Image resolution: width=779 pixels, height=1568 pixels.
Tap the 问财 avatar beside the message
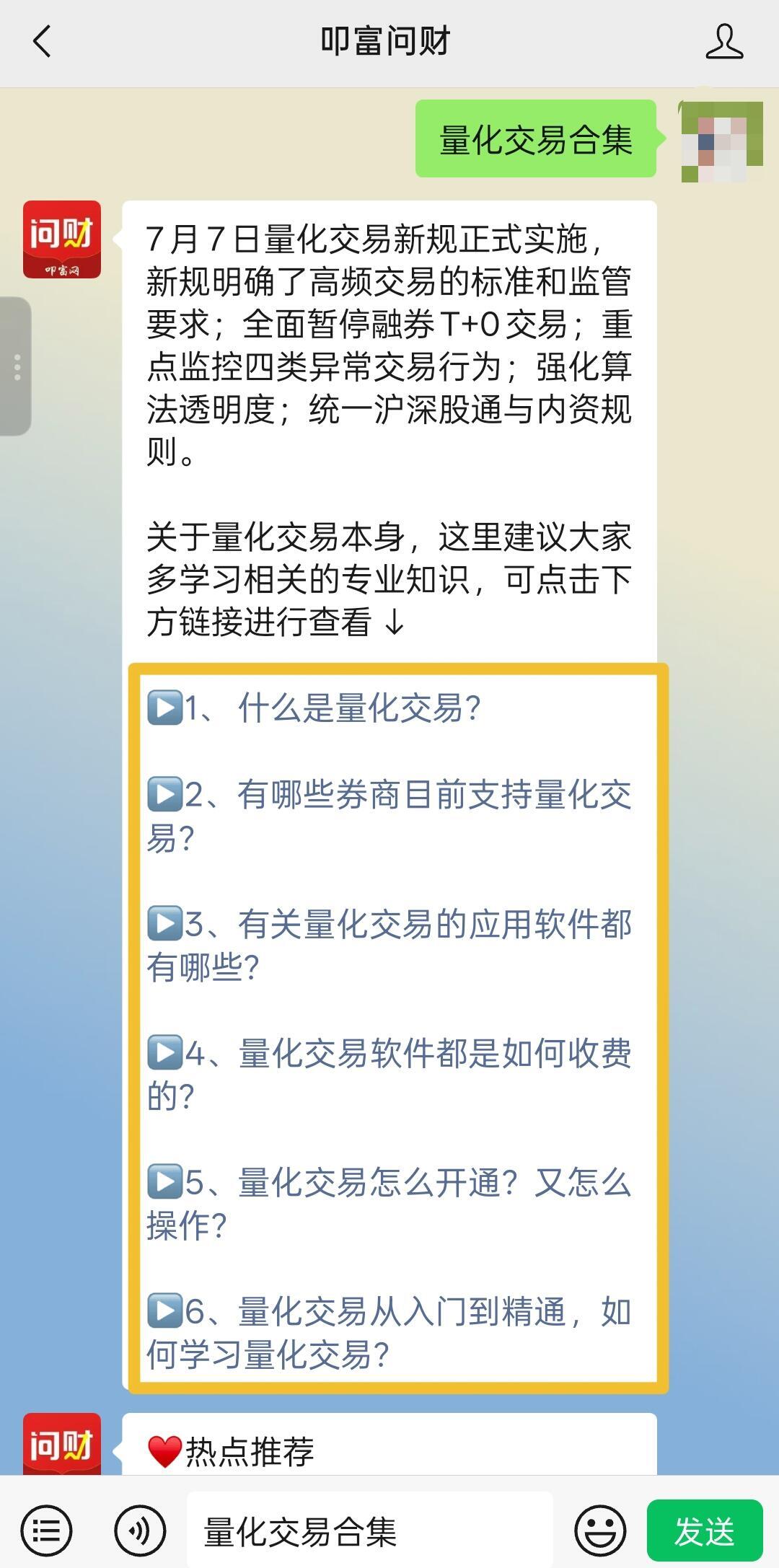tap(62, 239)
